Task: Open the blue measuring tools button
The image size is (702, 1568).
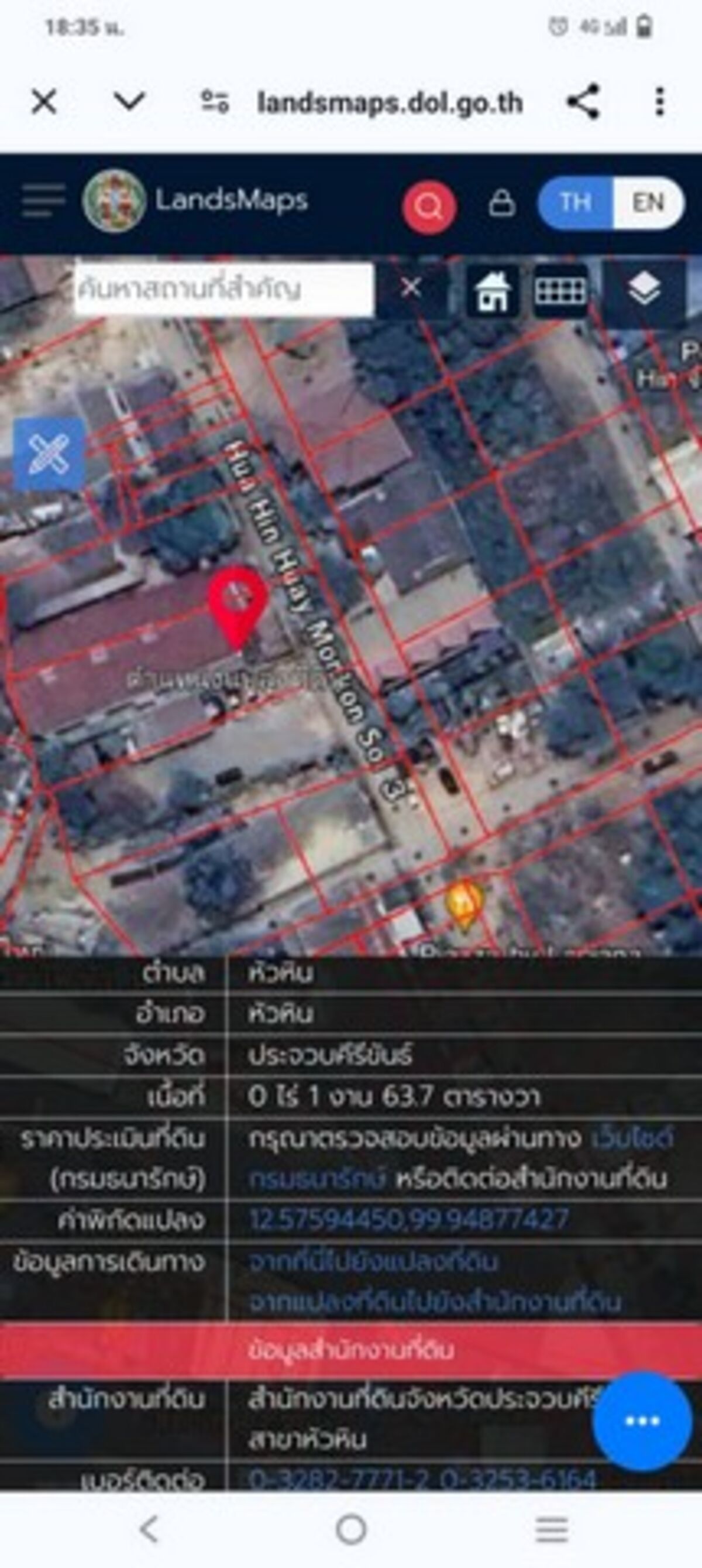Action: [49, 454]
